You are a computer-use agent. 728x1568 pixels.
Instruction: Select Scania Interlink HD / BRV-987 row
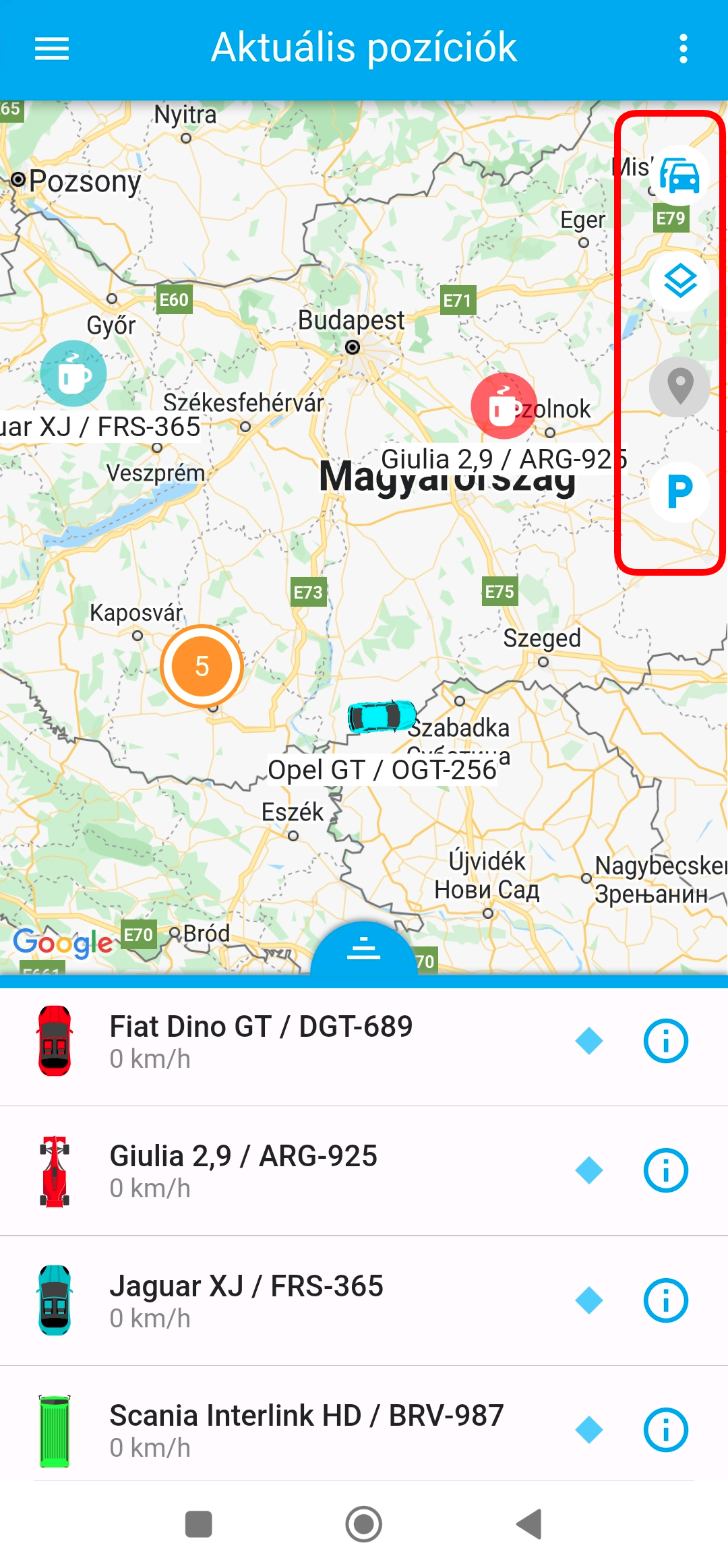point(303,1430)
